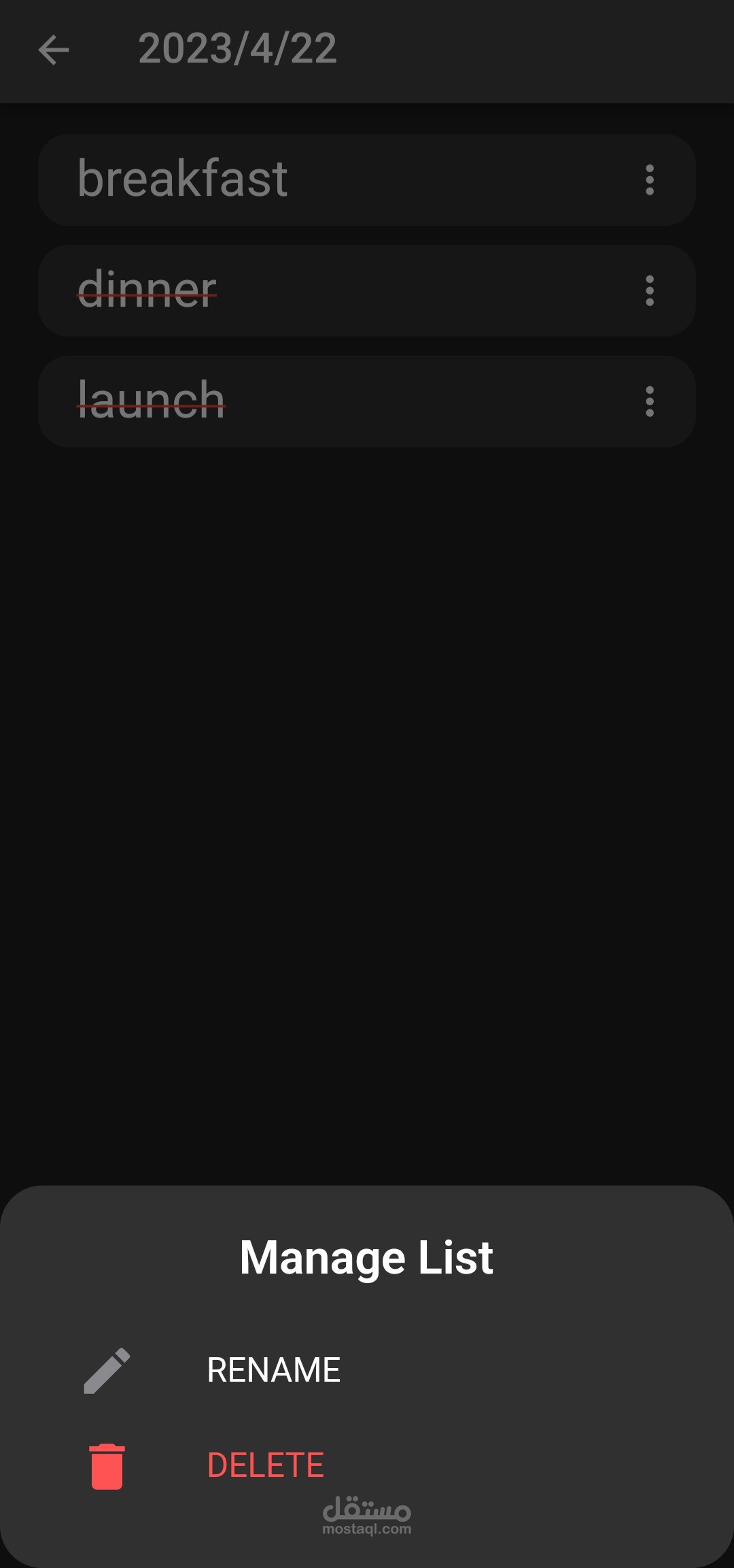Open the three-dot menu for dinner
This screenshot has width=734, height=1568.
coord(650,291)
